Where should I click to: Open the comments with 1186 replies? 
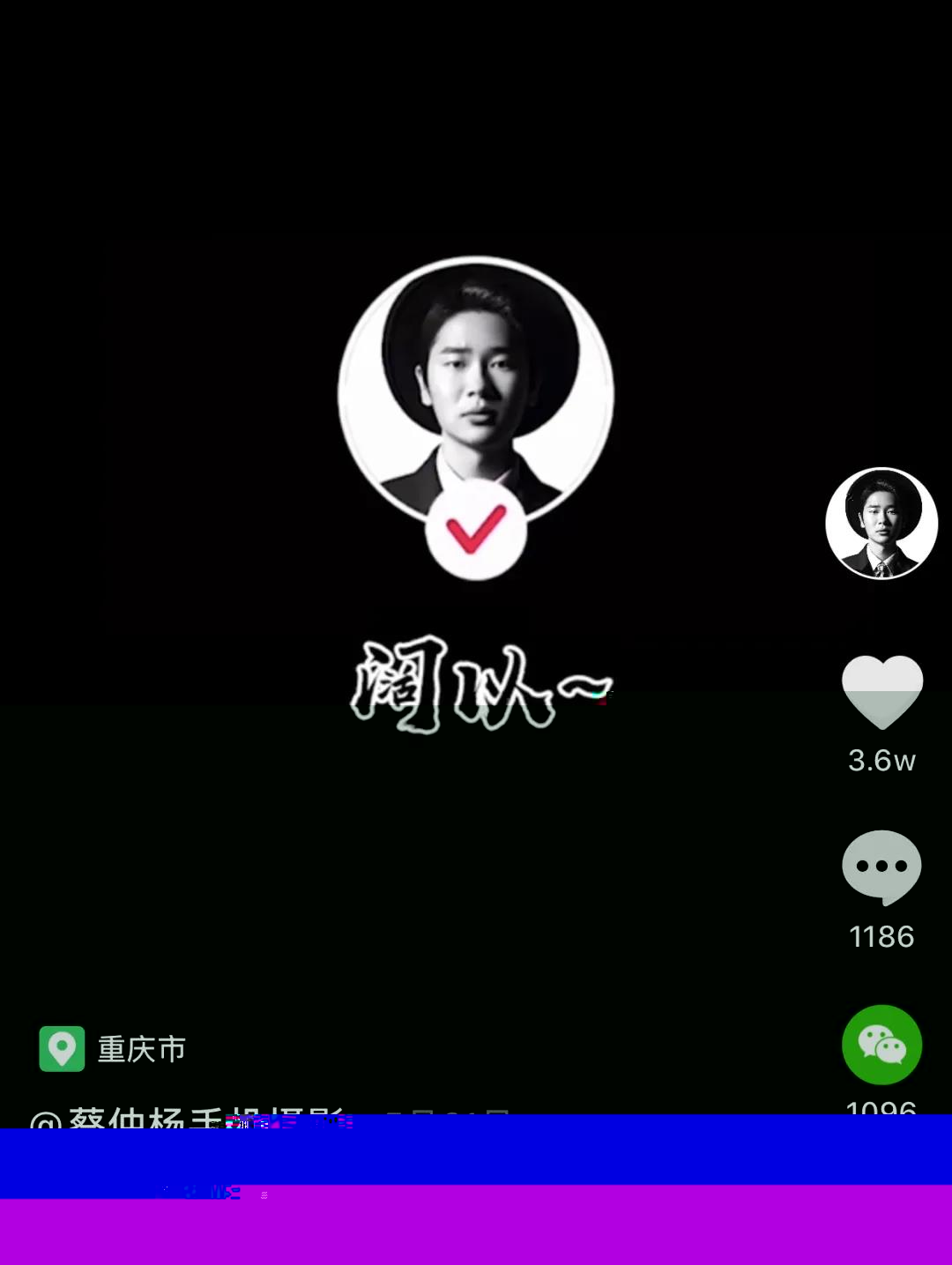pyautogui.click(x=881, y=867)
